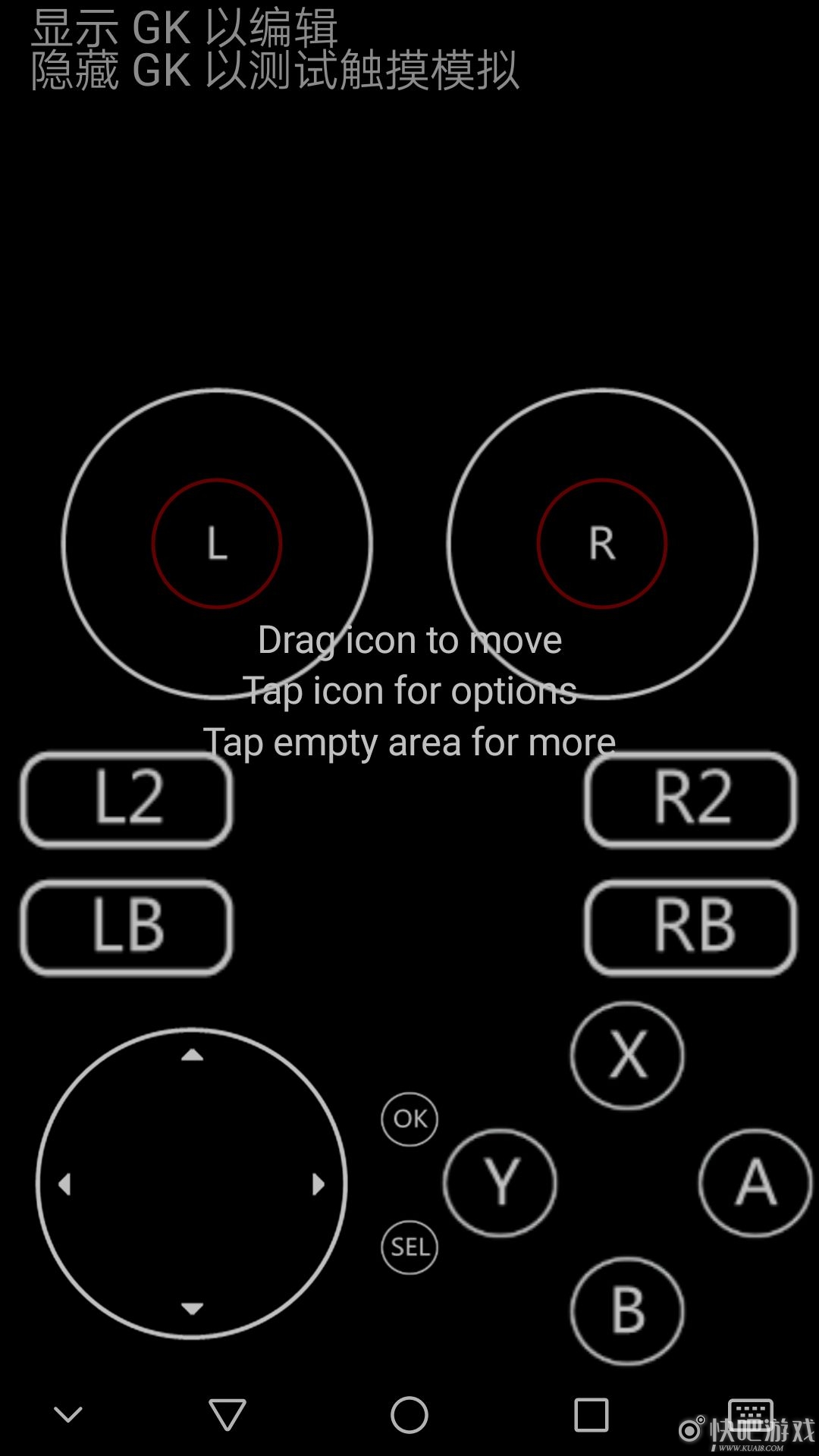Go to the system home screen
819x1456 pixels.
tap(409, 1415)
